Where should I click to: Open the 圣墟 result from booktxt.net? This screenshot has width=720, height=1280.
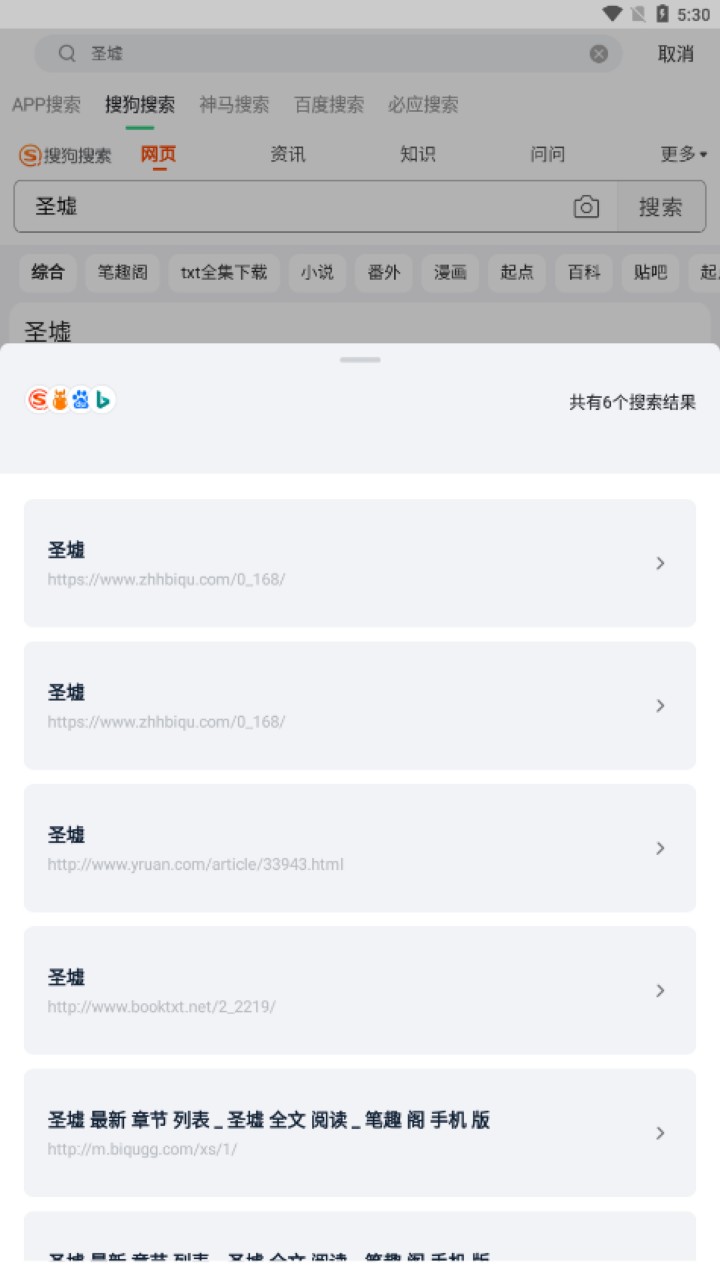pyautogui.click(x=359, y=990)
